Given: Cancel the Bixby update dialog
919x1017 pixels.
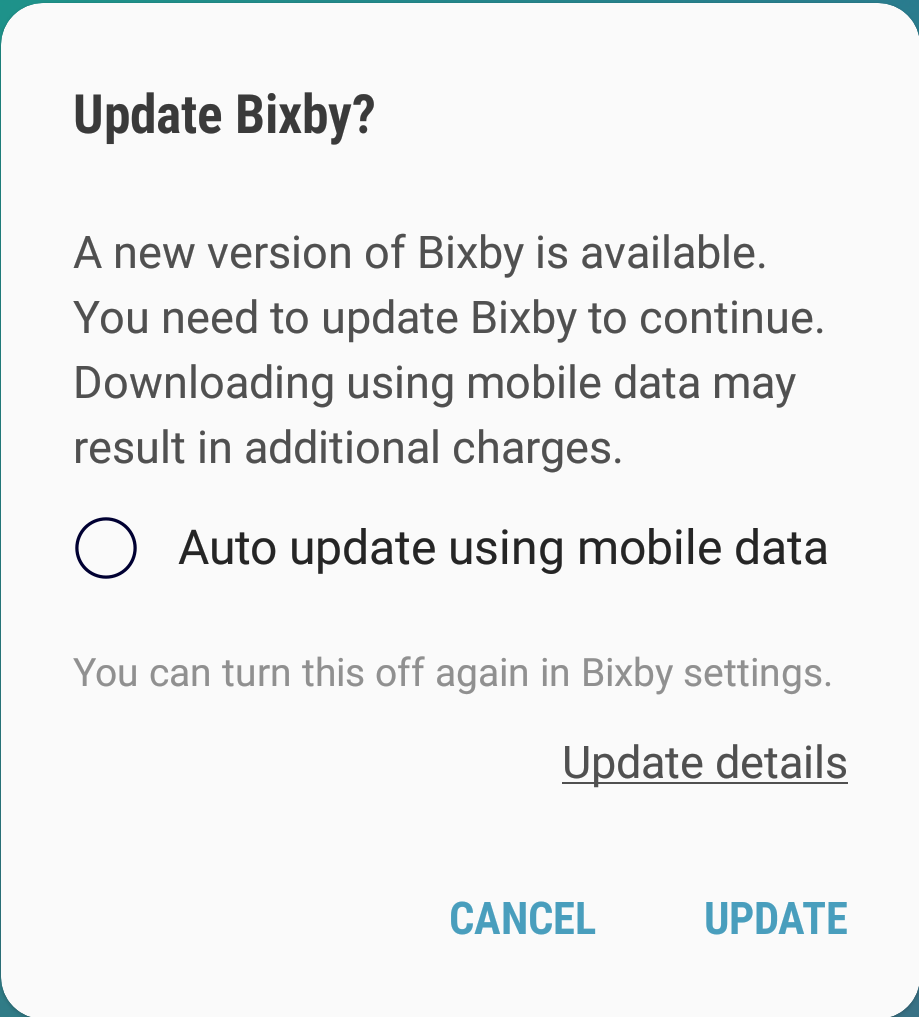Looking at the screenshot, I should 522,918.
